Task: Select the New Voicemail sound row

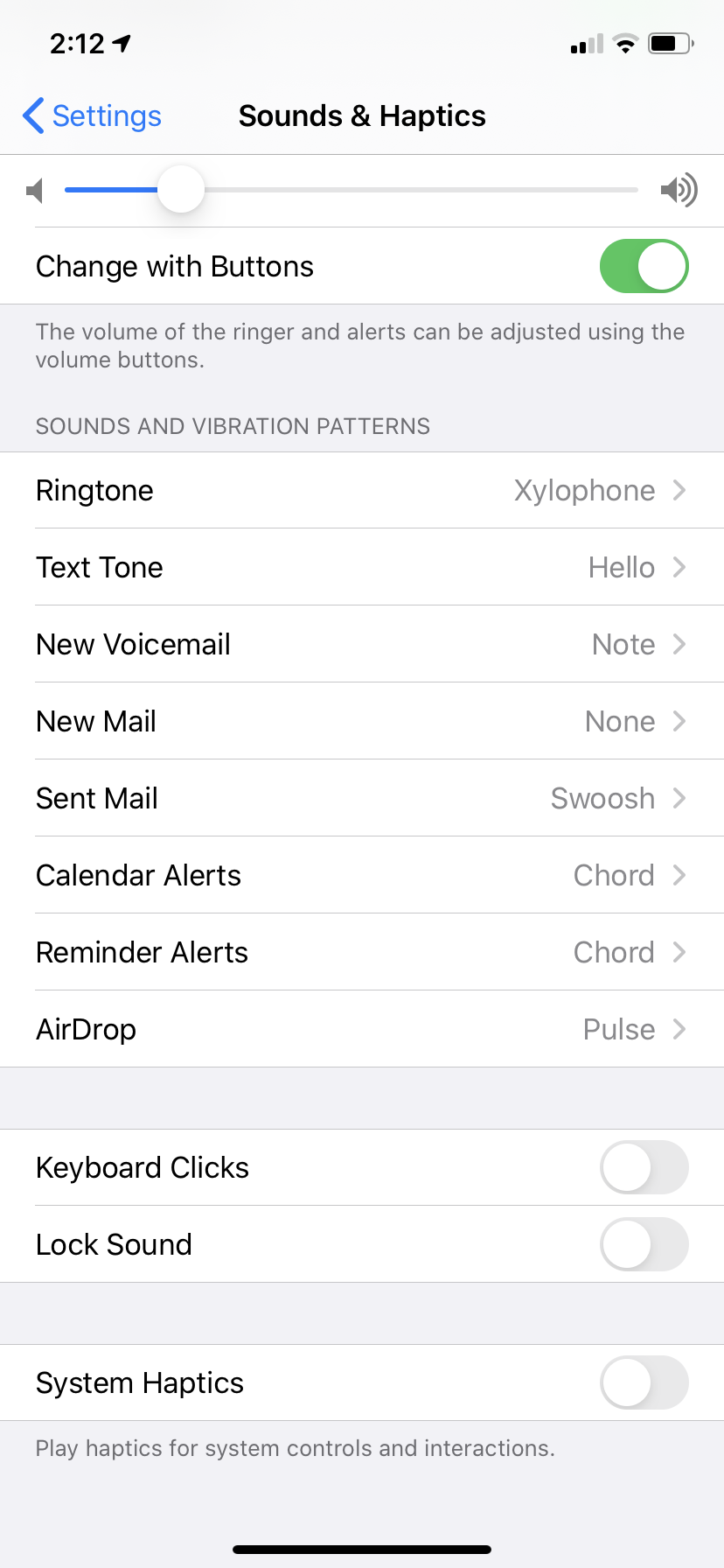Action: [362, 645]
